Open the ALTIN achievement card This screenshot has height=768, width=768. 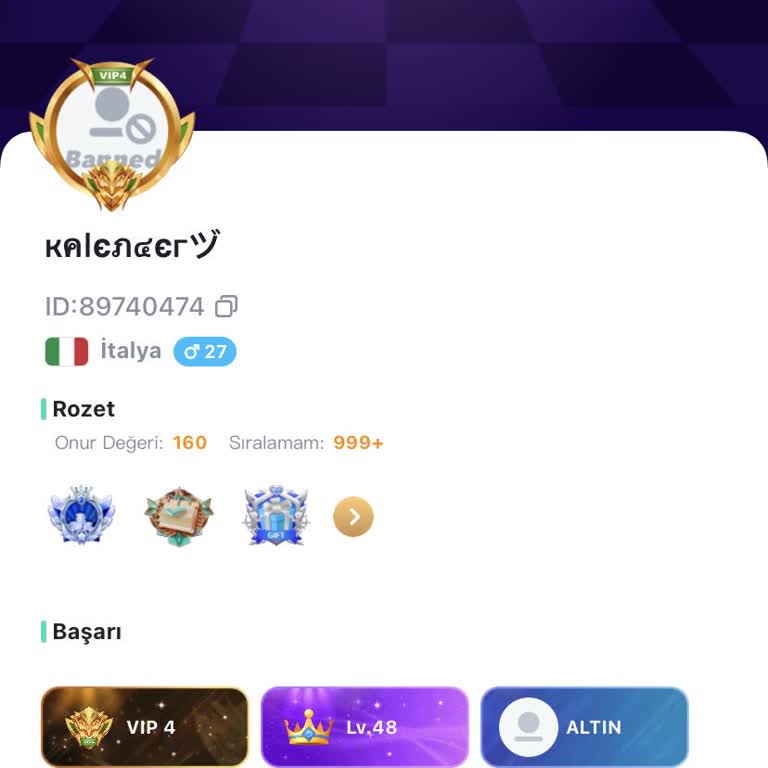[x=584, y=727]
